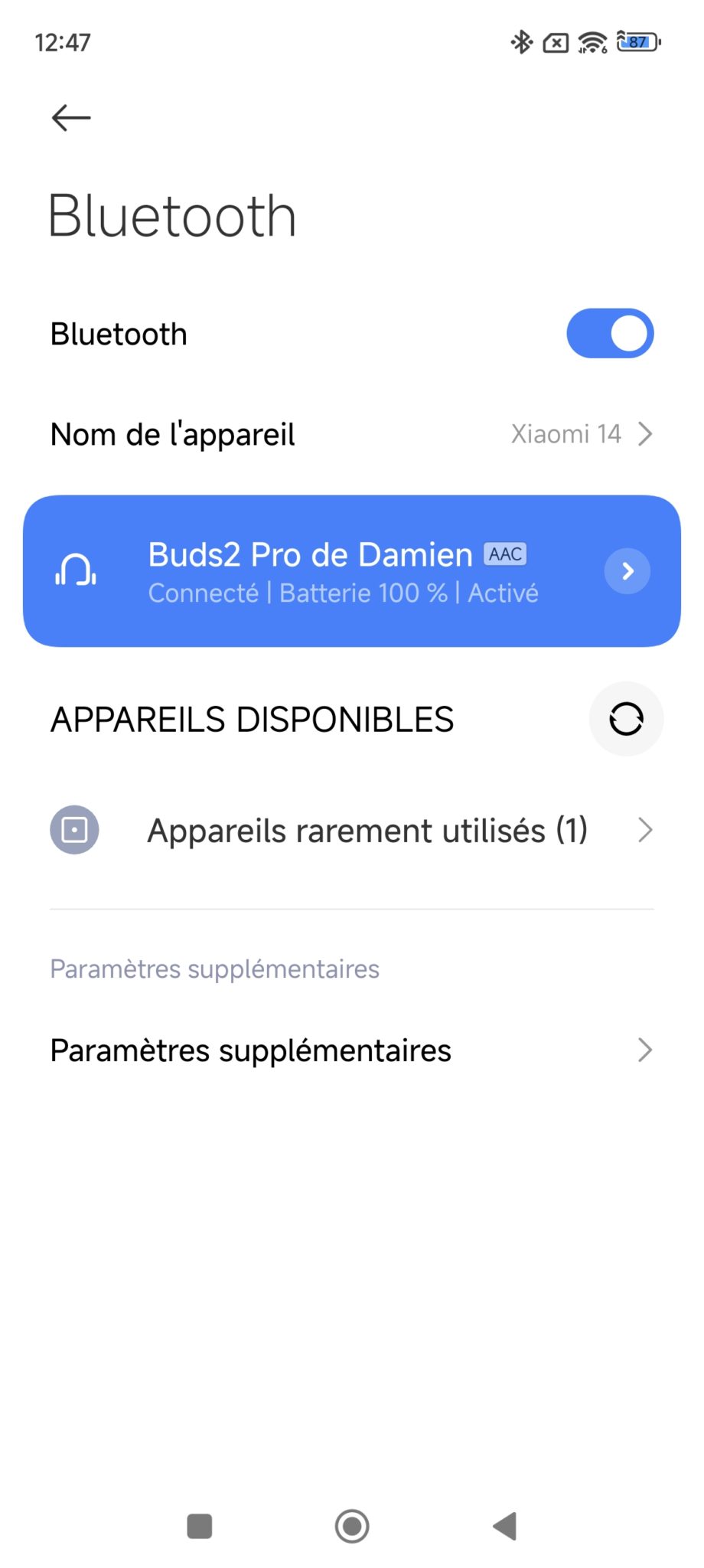Turn off the Bluetooth switch
704x1568 pixels.
tap(610, 334)
